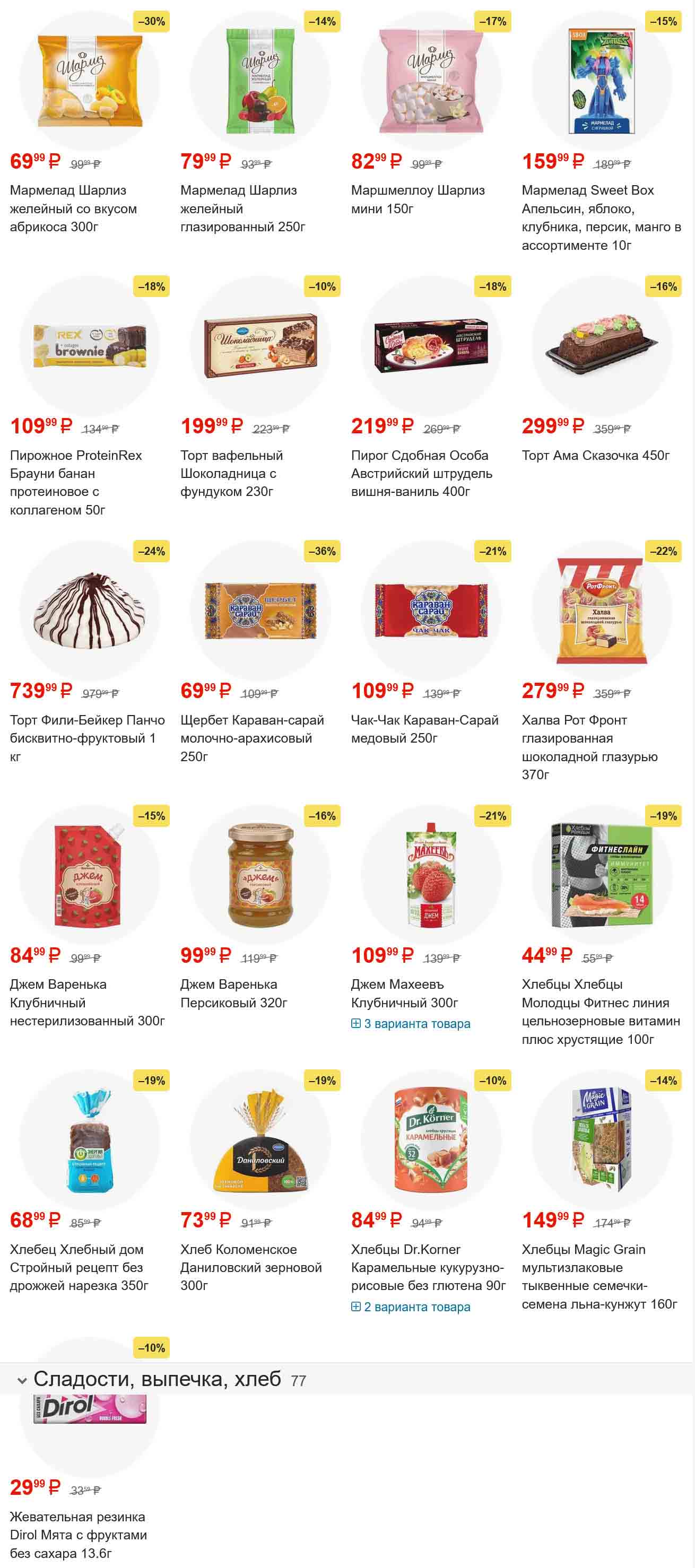Screen dimensions: 695x1568
Task: Select Торт вафельный Шоколадница с фундуком
Action: tap(231, 473)
